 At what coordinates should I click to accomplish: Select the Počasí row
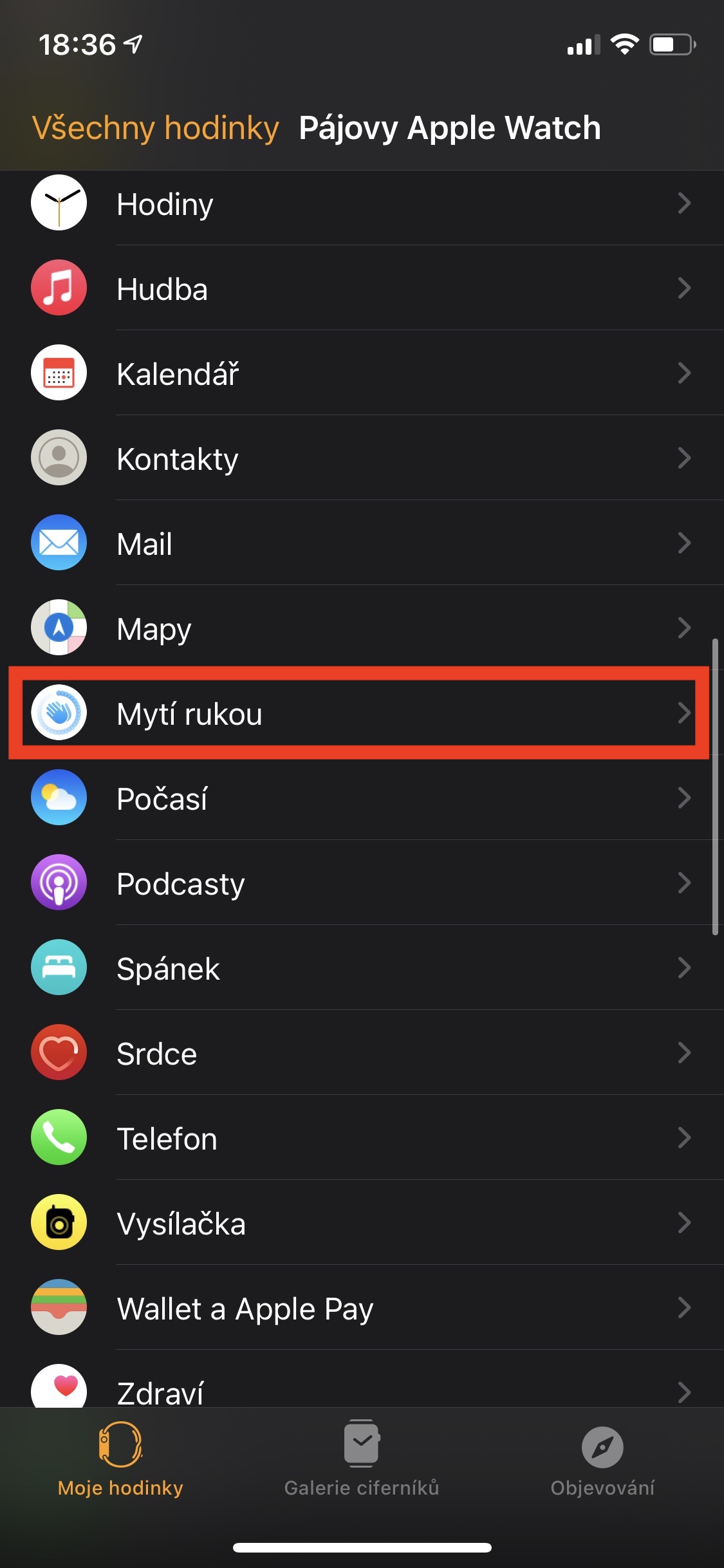360,799
